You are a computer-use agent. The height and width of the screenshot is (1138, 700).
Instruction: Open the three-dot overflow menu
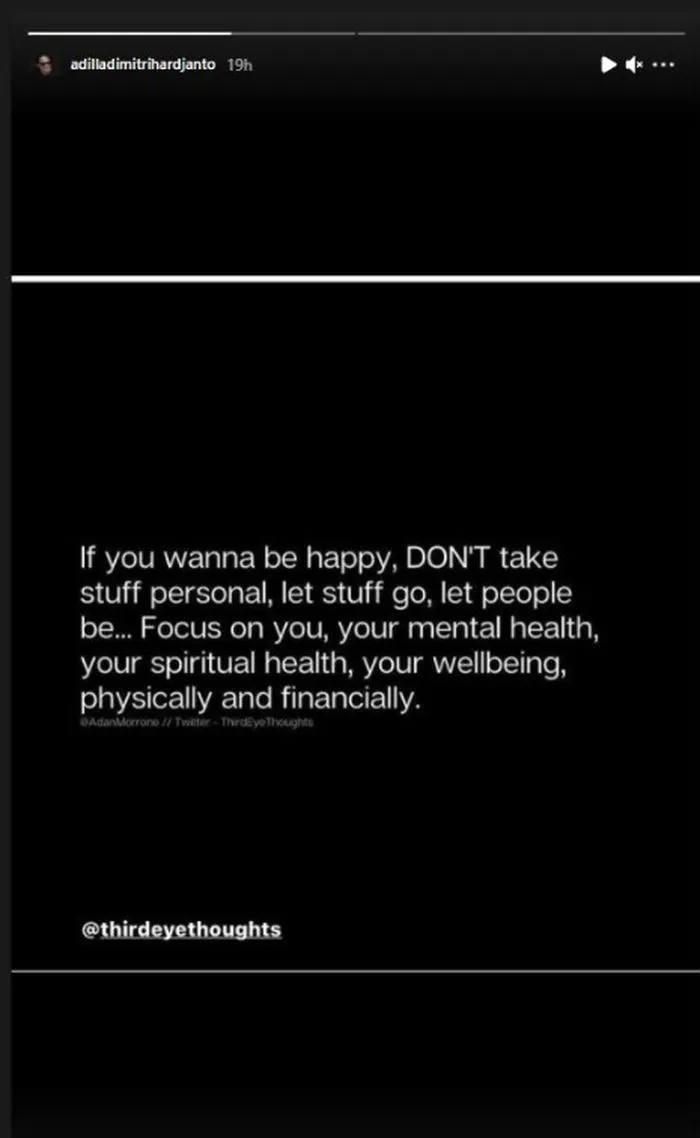663,64
